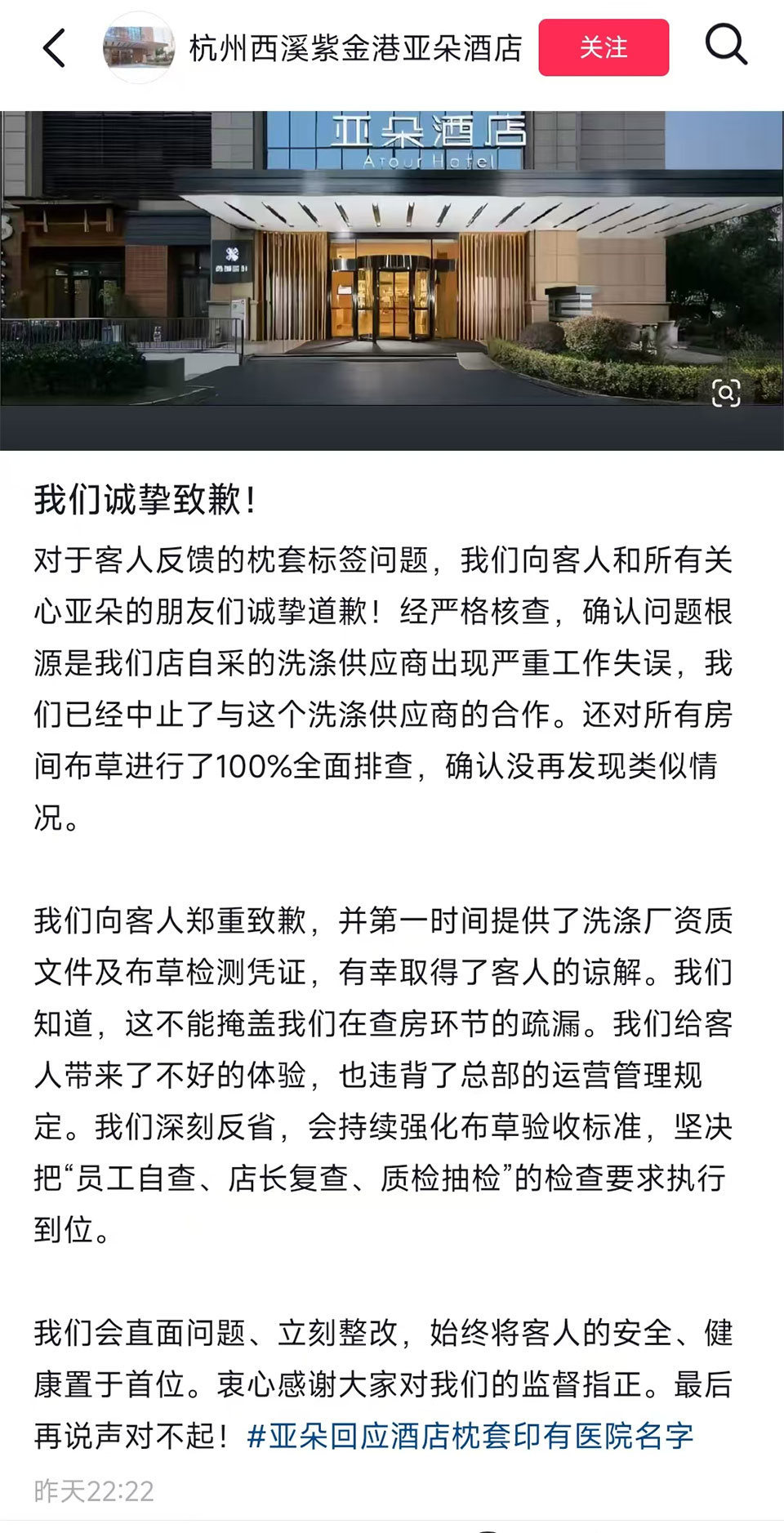Open search with the magnifier icon
The image size is (784, 1533).
[725, 45]
